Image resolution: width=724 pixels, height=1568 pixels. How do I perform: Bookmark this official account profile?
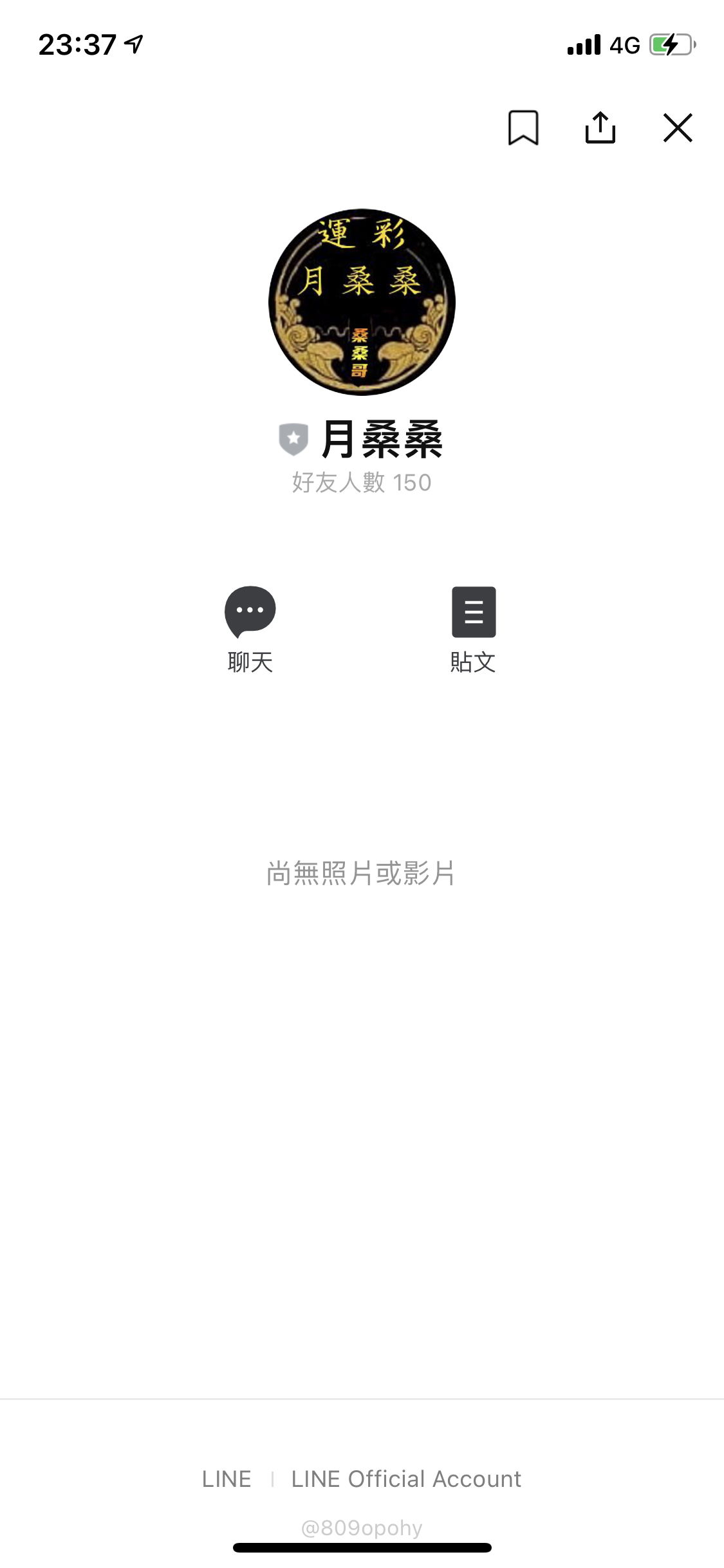[x=523, y=127]
